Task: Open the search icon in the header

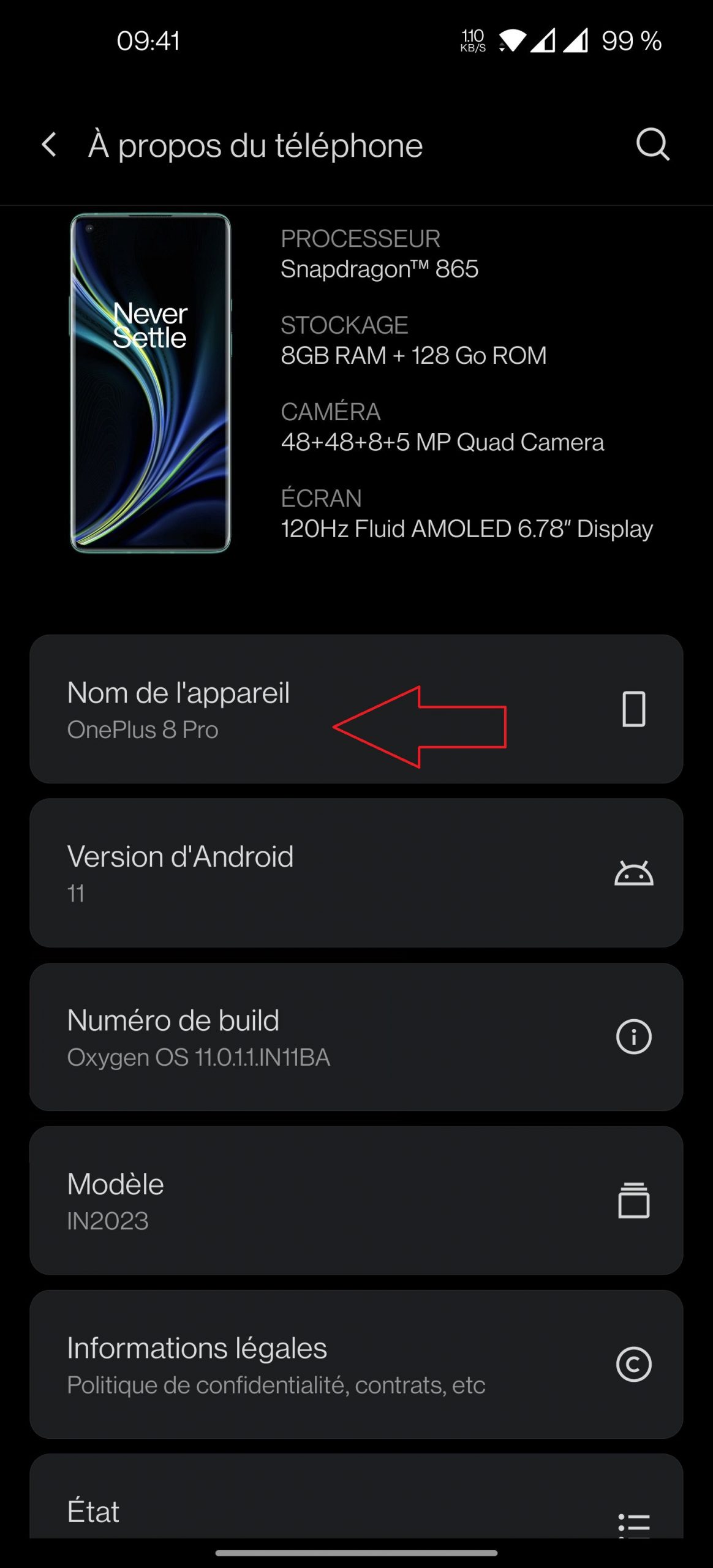Action: tap(652, 145)
